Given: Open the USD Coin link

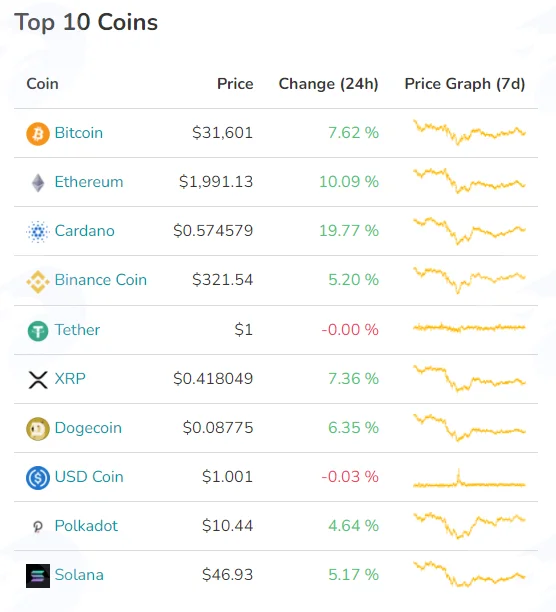Looking at the screenshot, I should (x=89, y=477).
